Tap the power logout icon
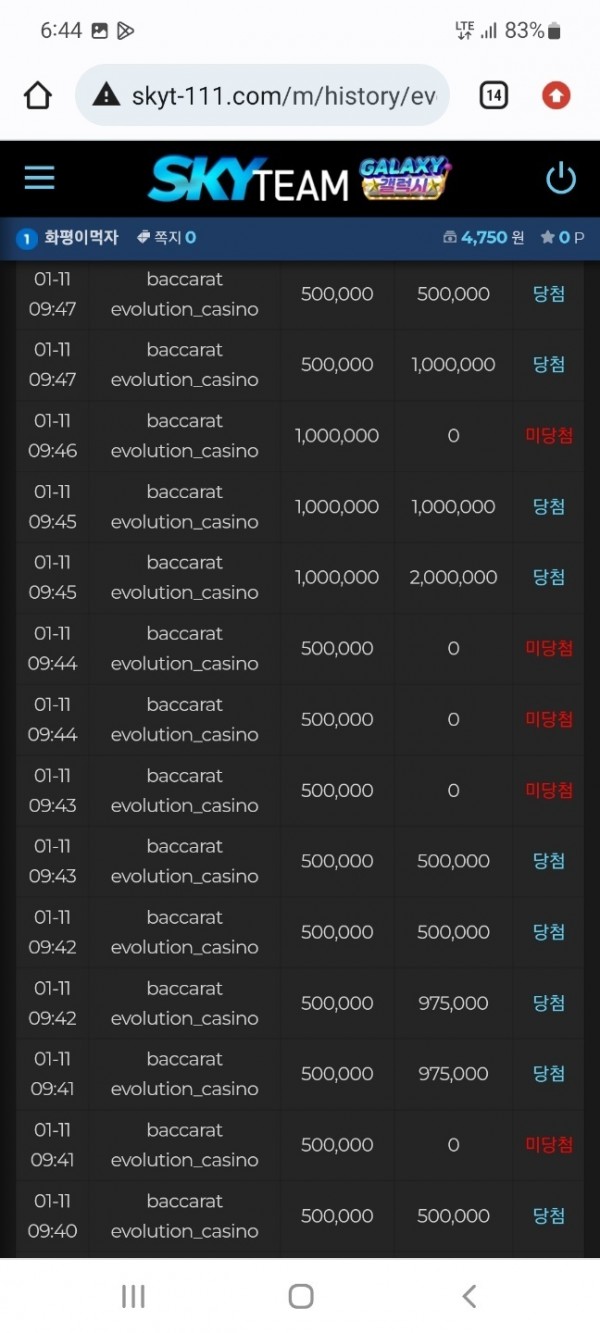The height and width of the screenshot is (1333, 600). (x=561, y=179)
